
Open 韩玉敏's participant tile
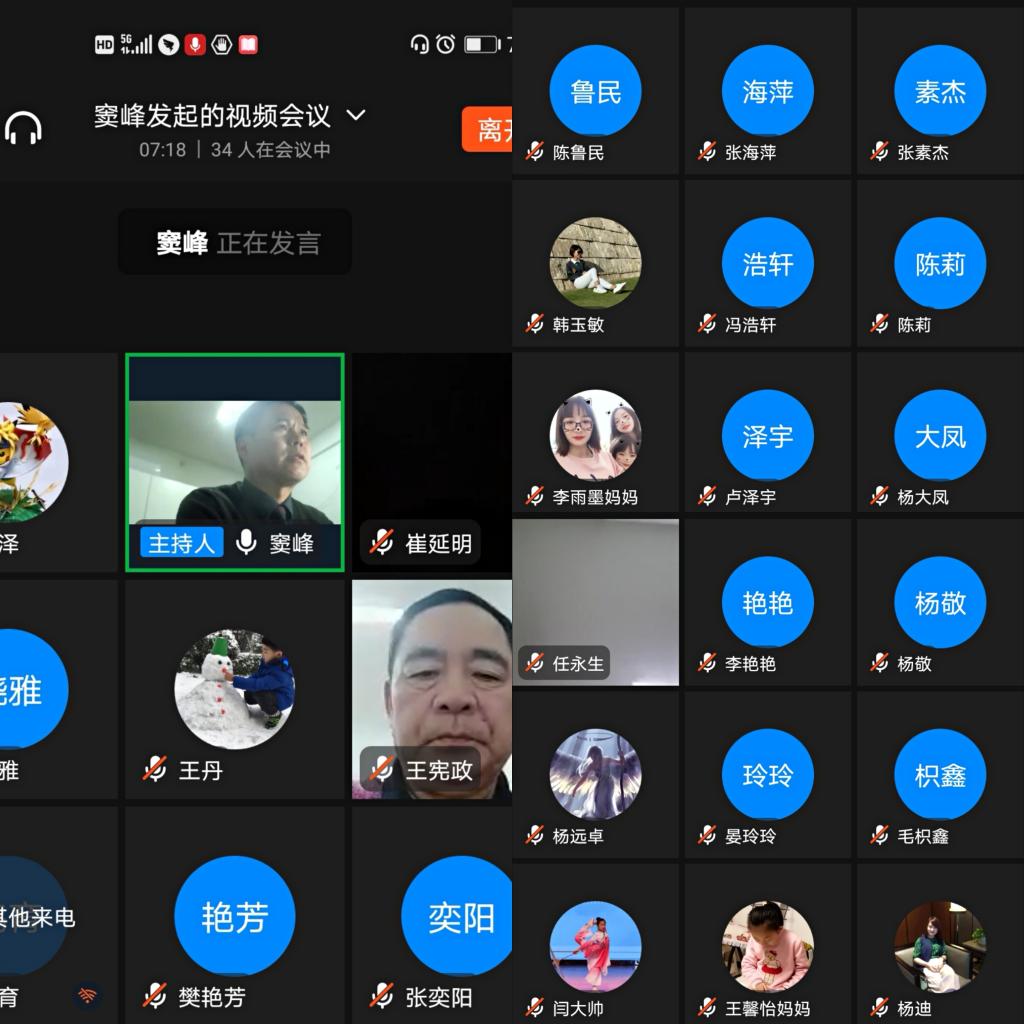point(595,264)
